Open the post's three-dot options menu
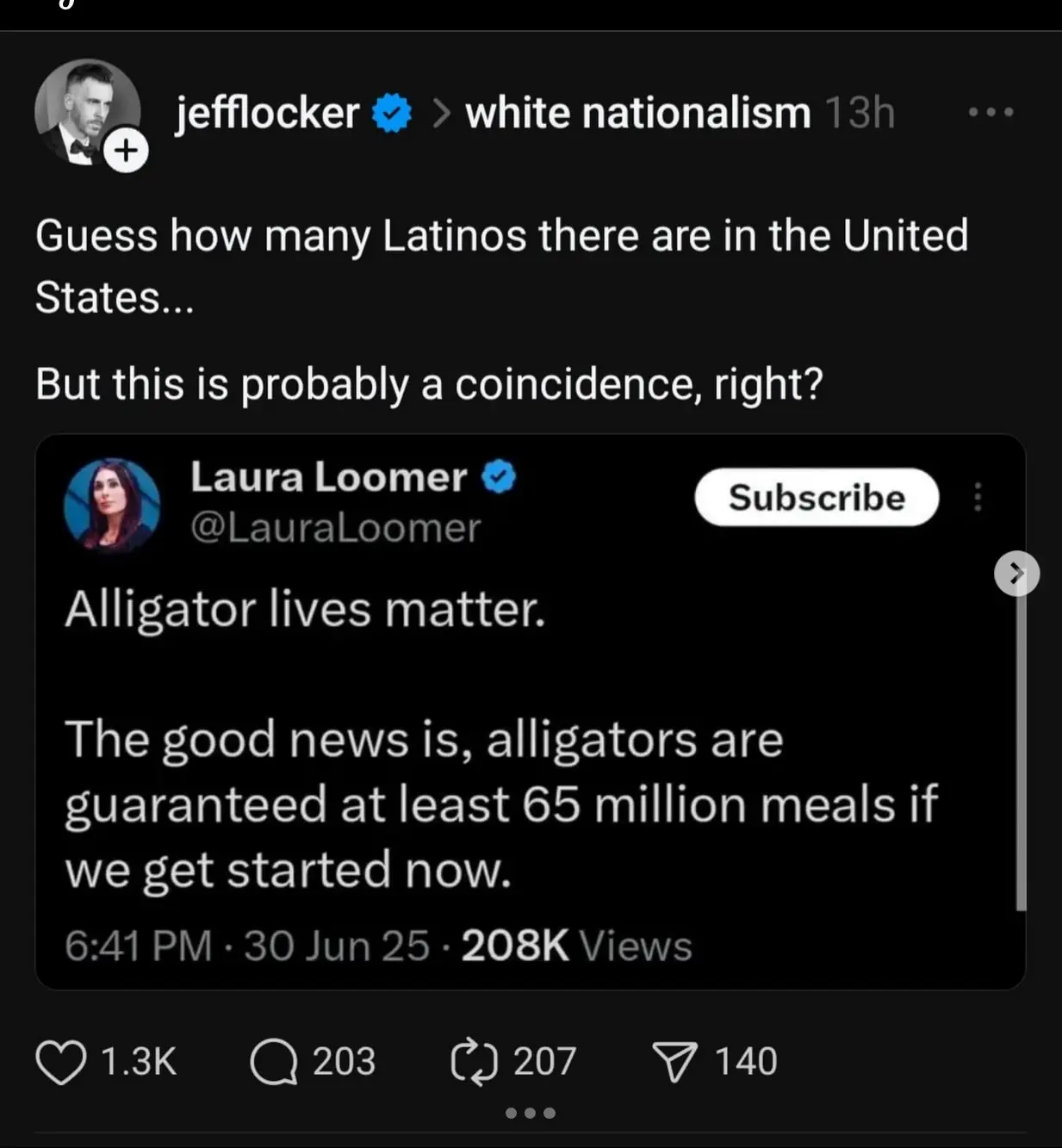This screenshot has width=1062, height=1148. click(991, 112)
